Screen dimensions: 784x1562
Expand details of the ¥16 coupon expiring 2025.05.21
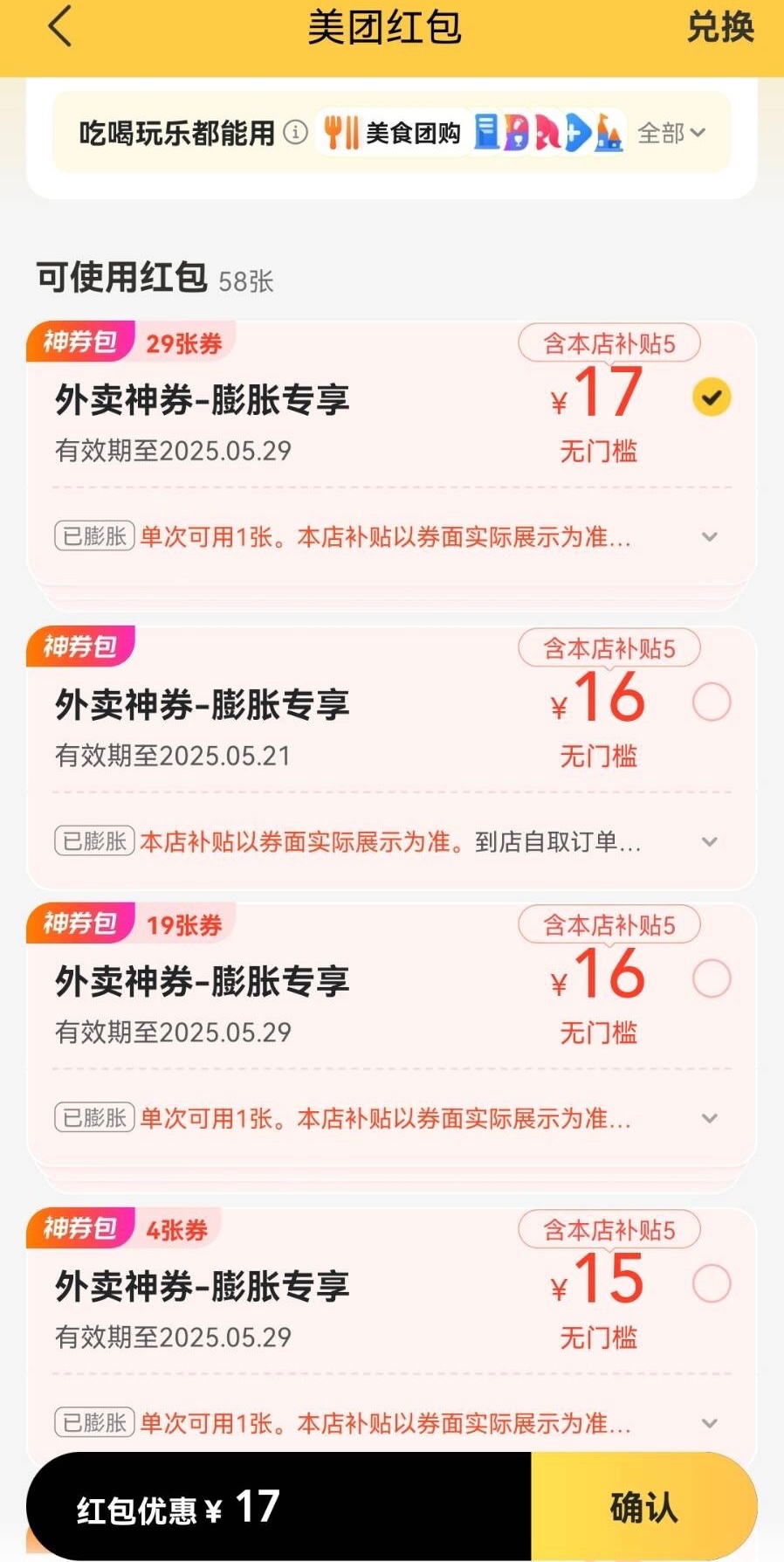710,841
